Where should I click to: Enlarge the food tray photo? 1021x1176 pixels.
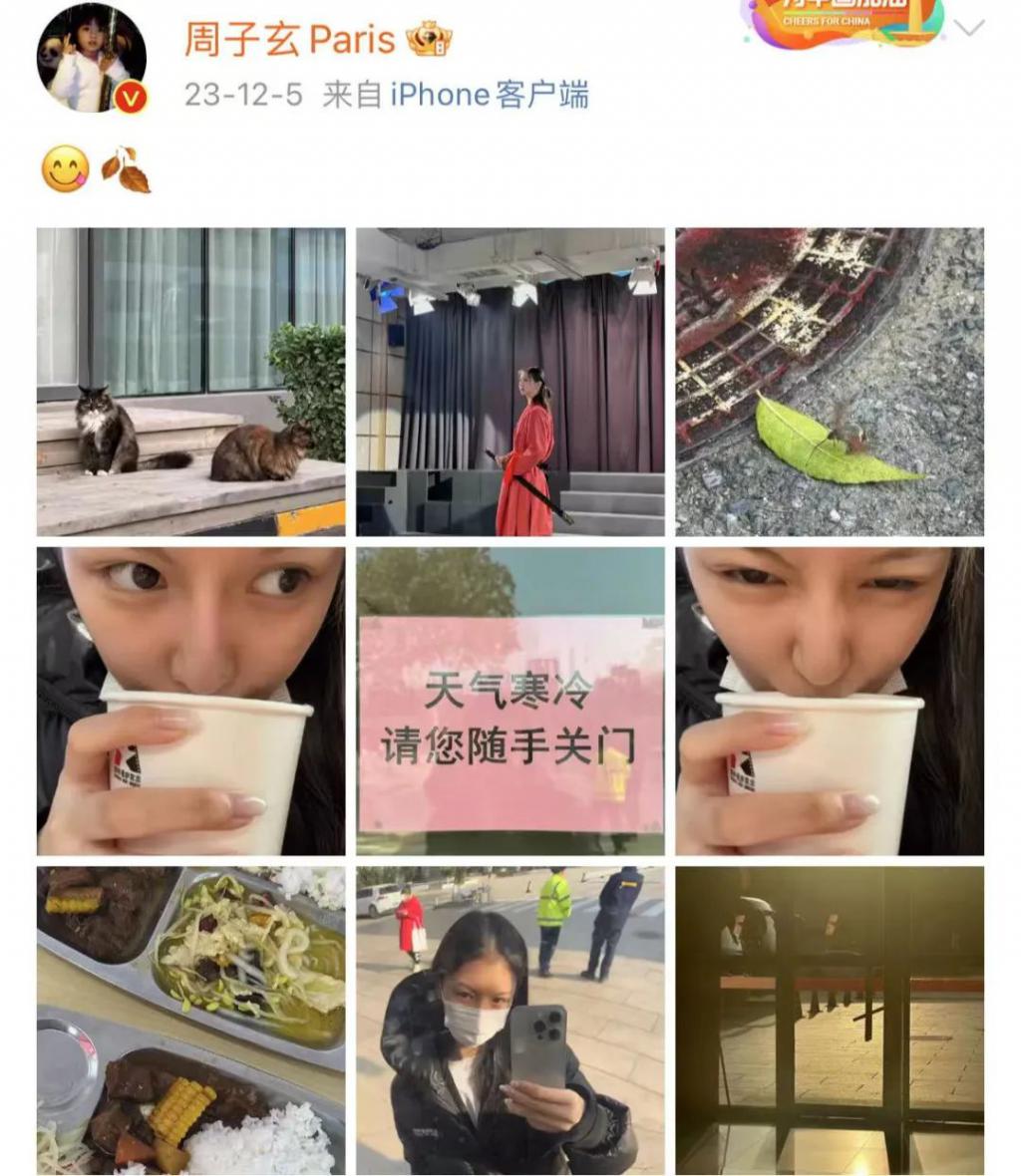[191, 1020]
